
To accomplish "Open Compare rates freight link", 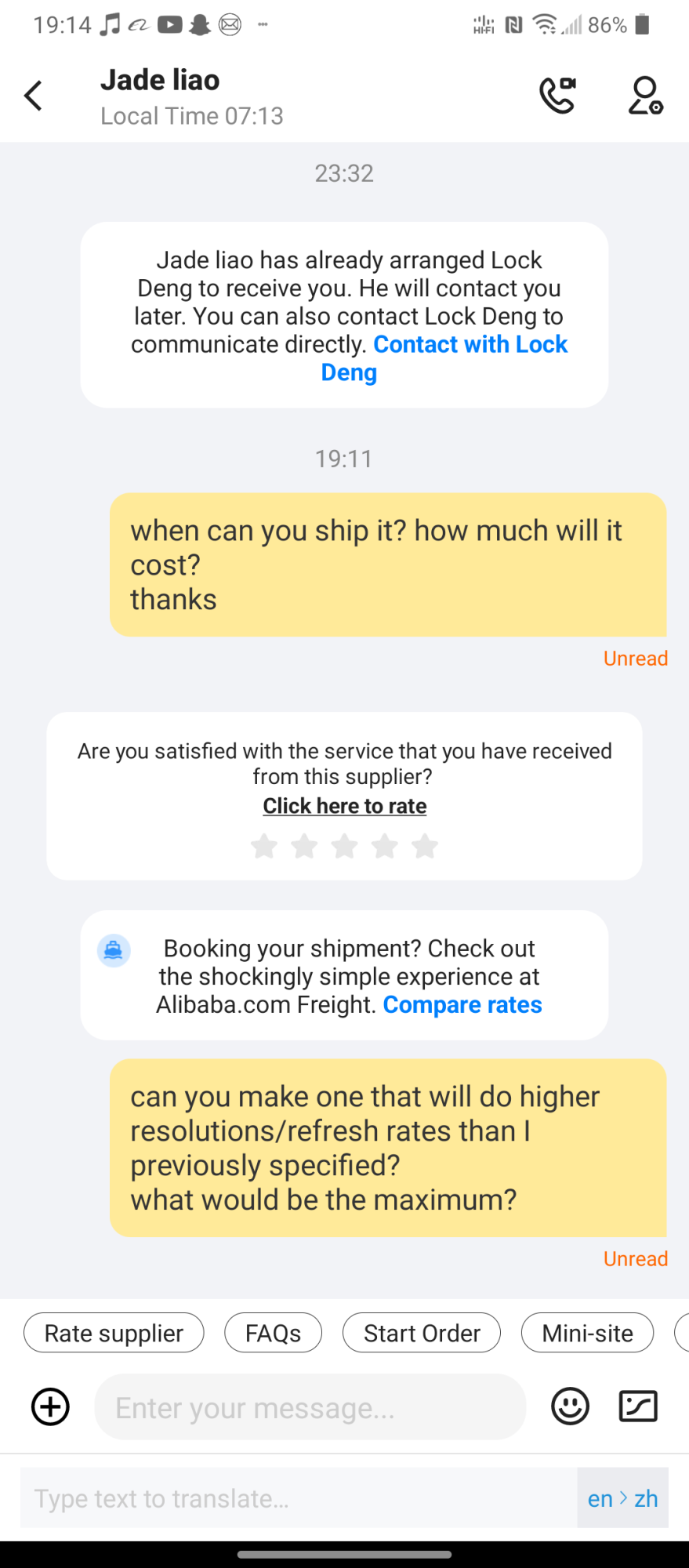I will 462,1005.
